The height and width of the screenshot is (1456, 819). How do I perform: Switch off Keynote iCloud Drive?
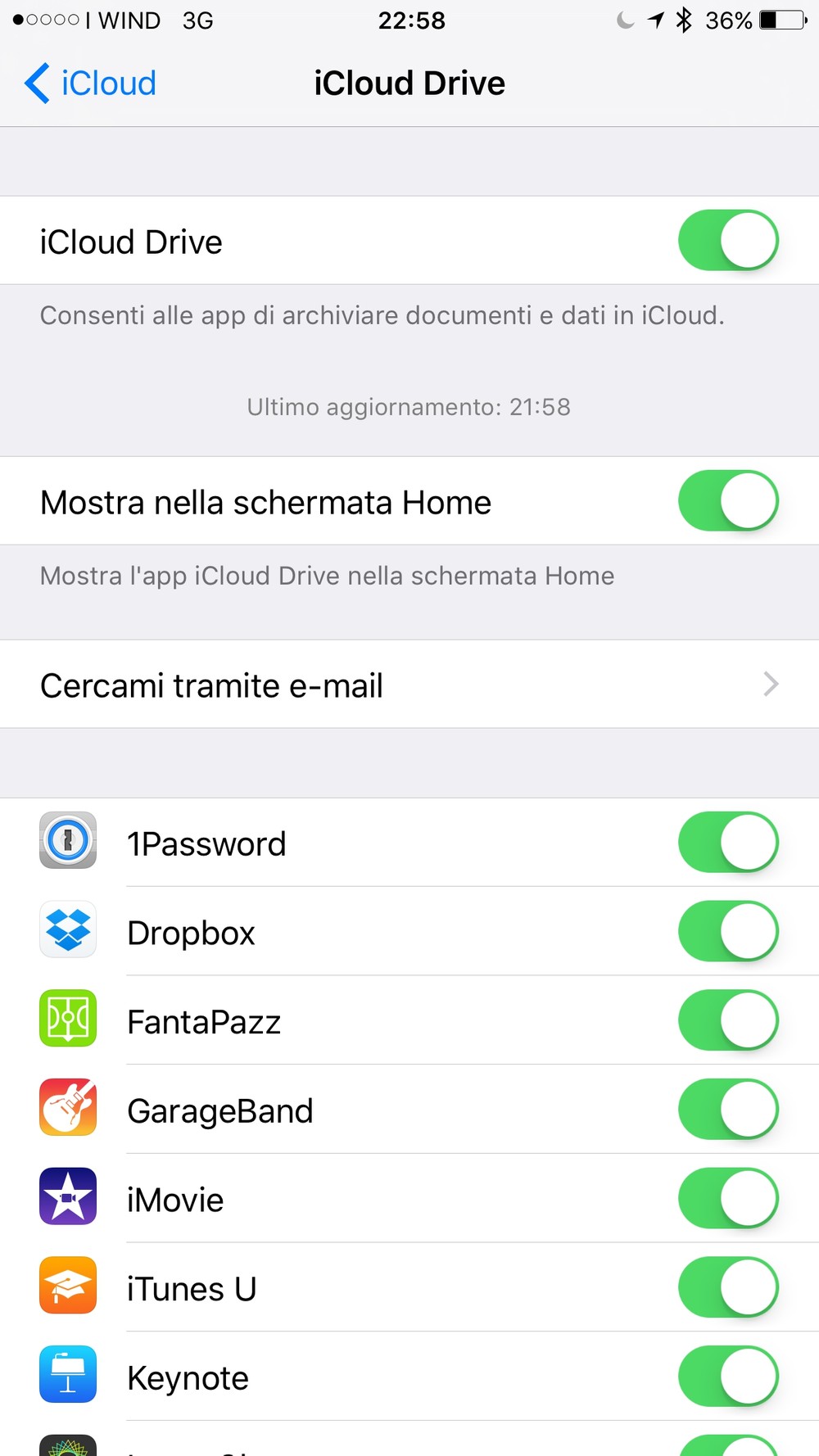tap(727, 1377)
